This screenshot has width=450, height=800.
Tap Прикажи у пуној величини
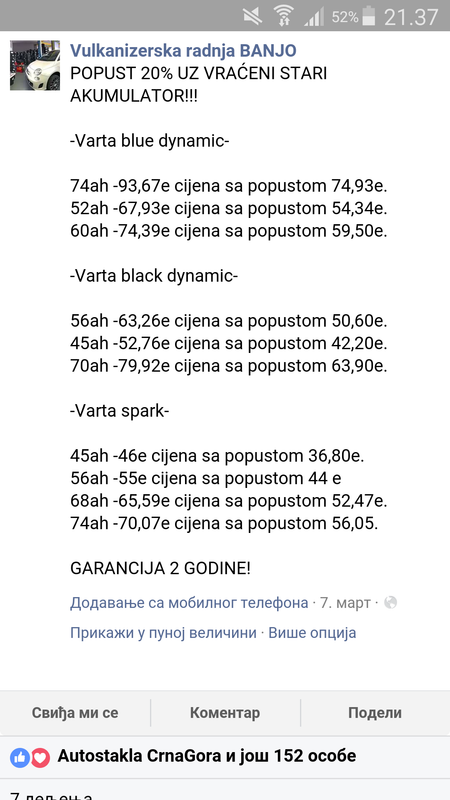163,633
